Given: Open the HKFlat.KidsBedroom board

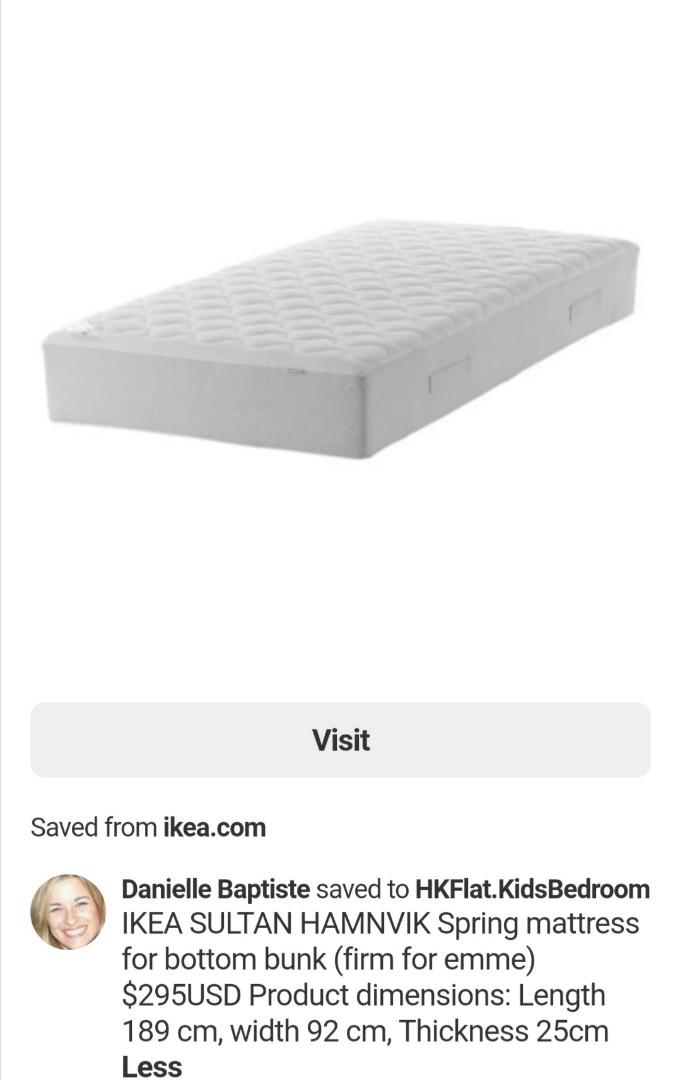Looking at the screenshot, I should point(532,889).
